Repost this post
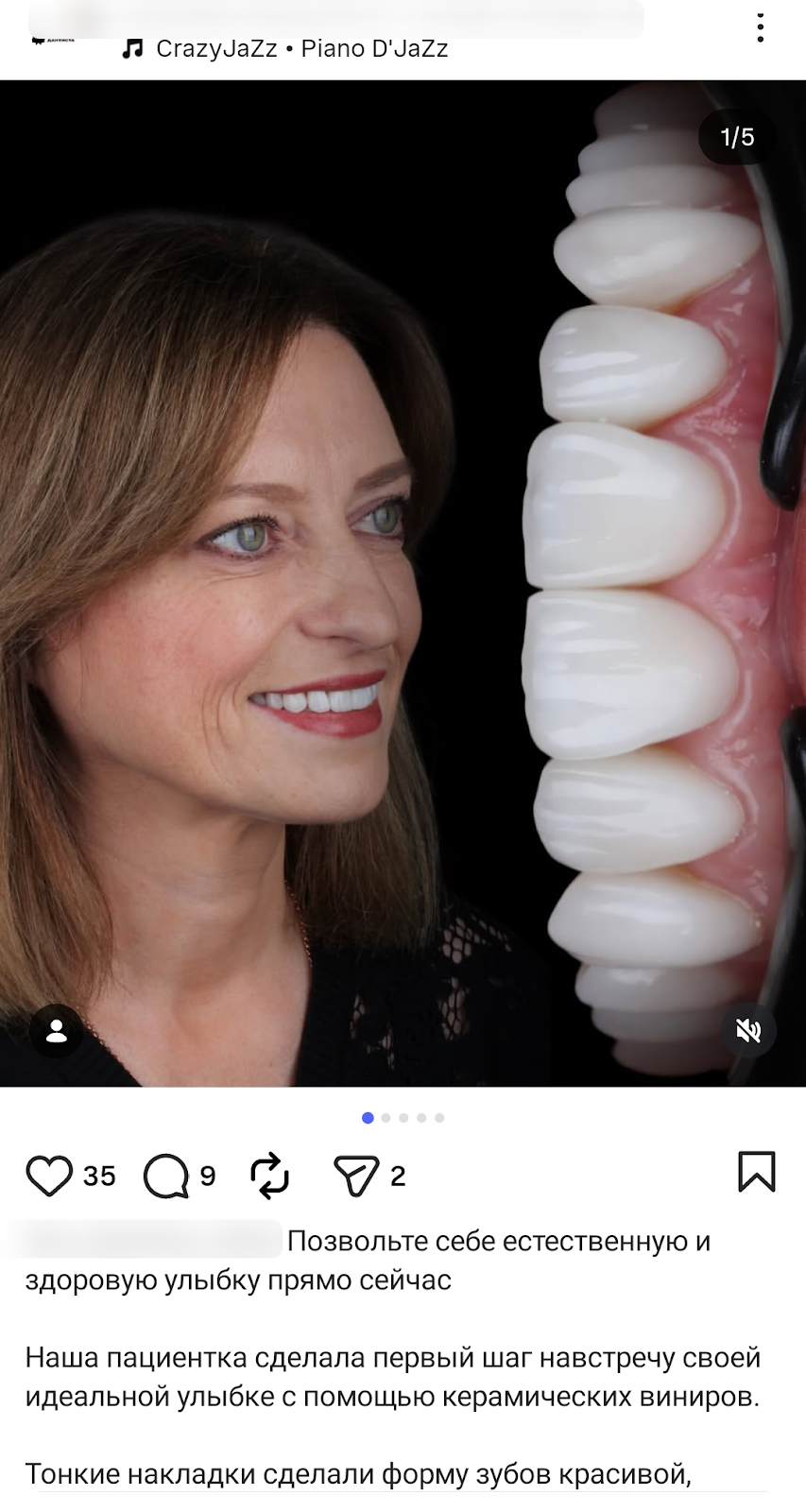Screen dimensions: 806x1512 [x=269, y=1176]
